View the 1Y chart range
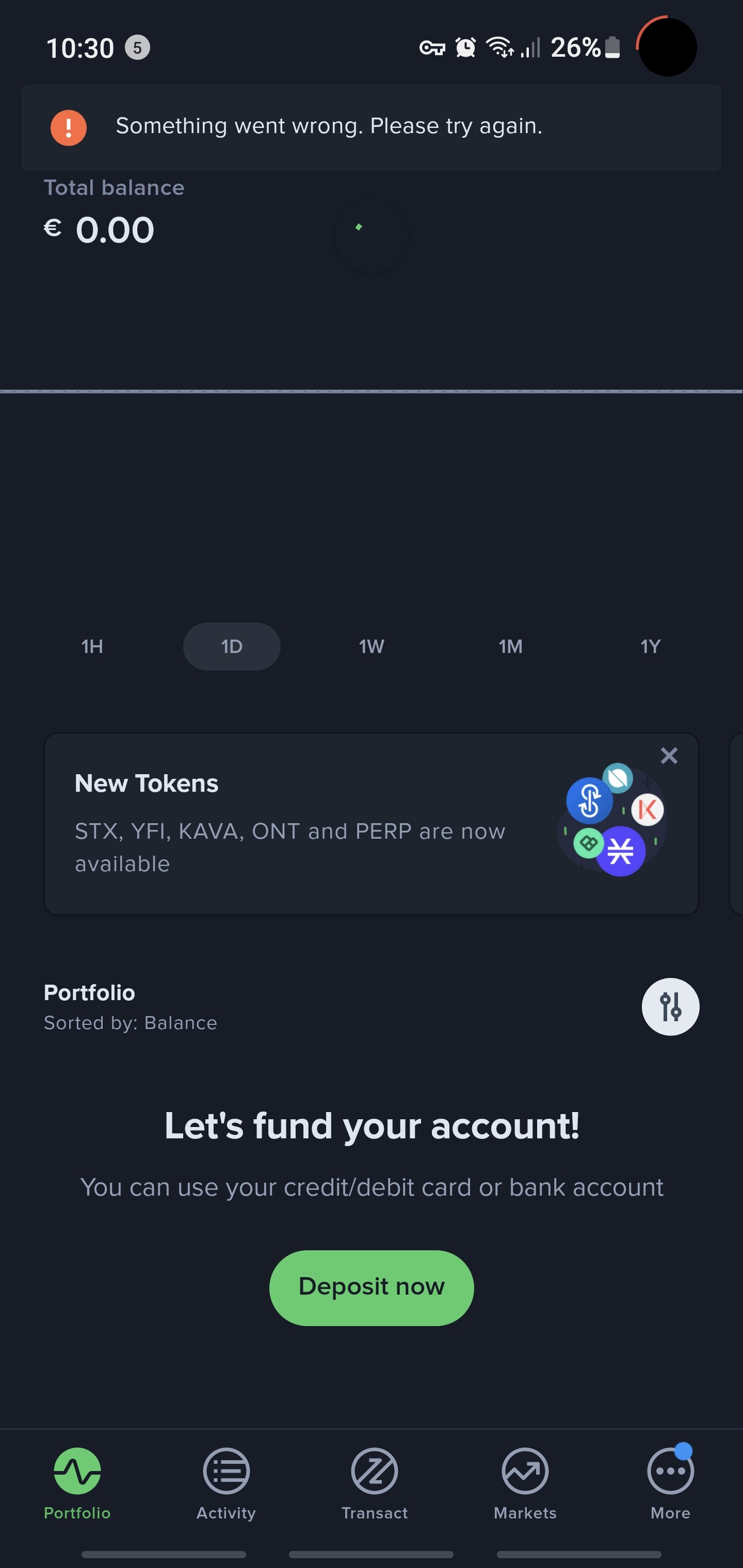Viewport: 743px width, 1568px height. click(650, 646)
